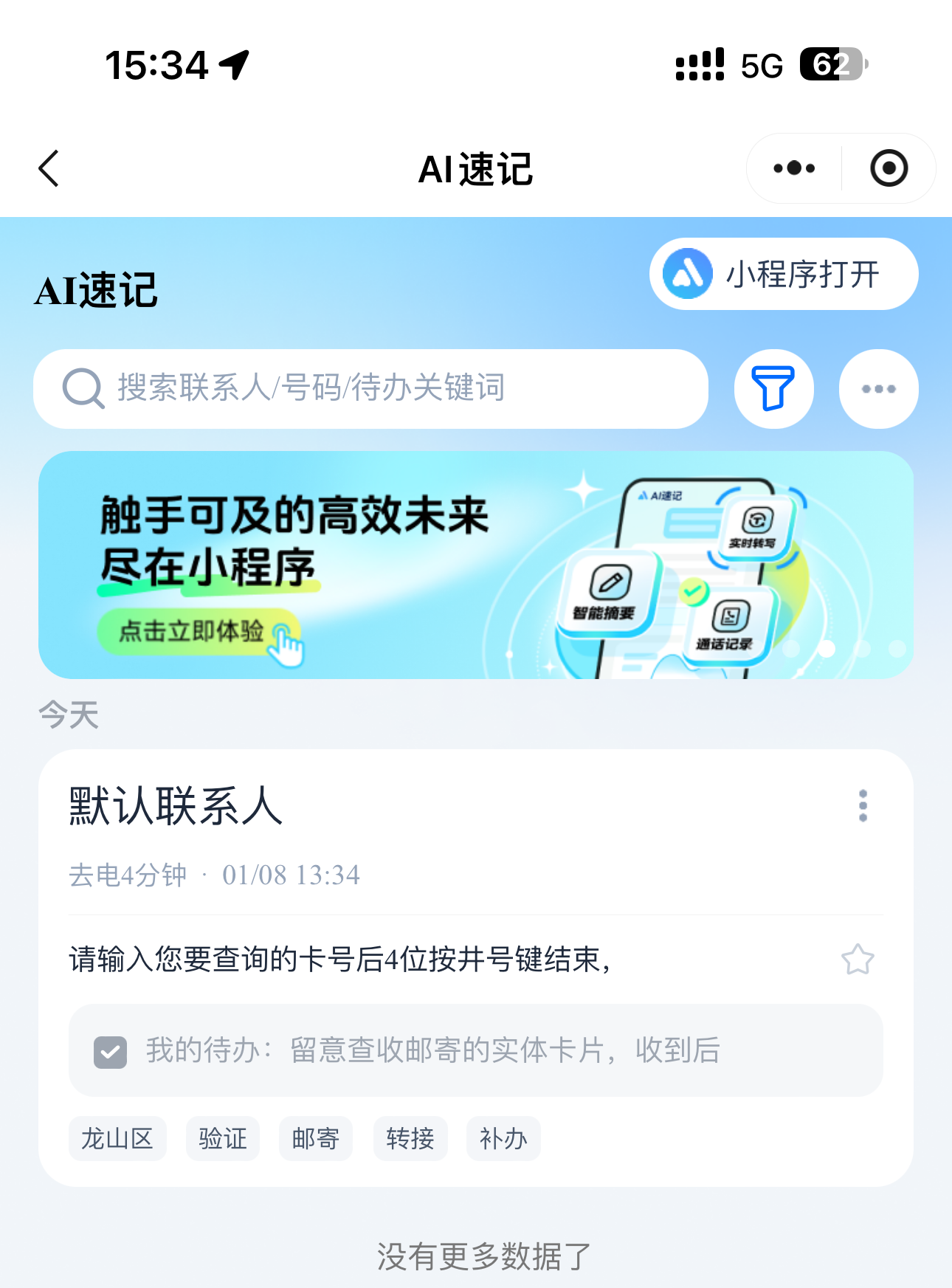
Task: Tap the search input field
Action: [369, 389]
